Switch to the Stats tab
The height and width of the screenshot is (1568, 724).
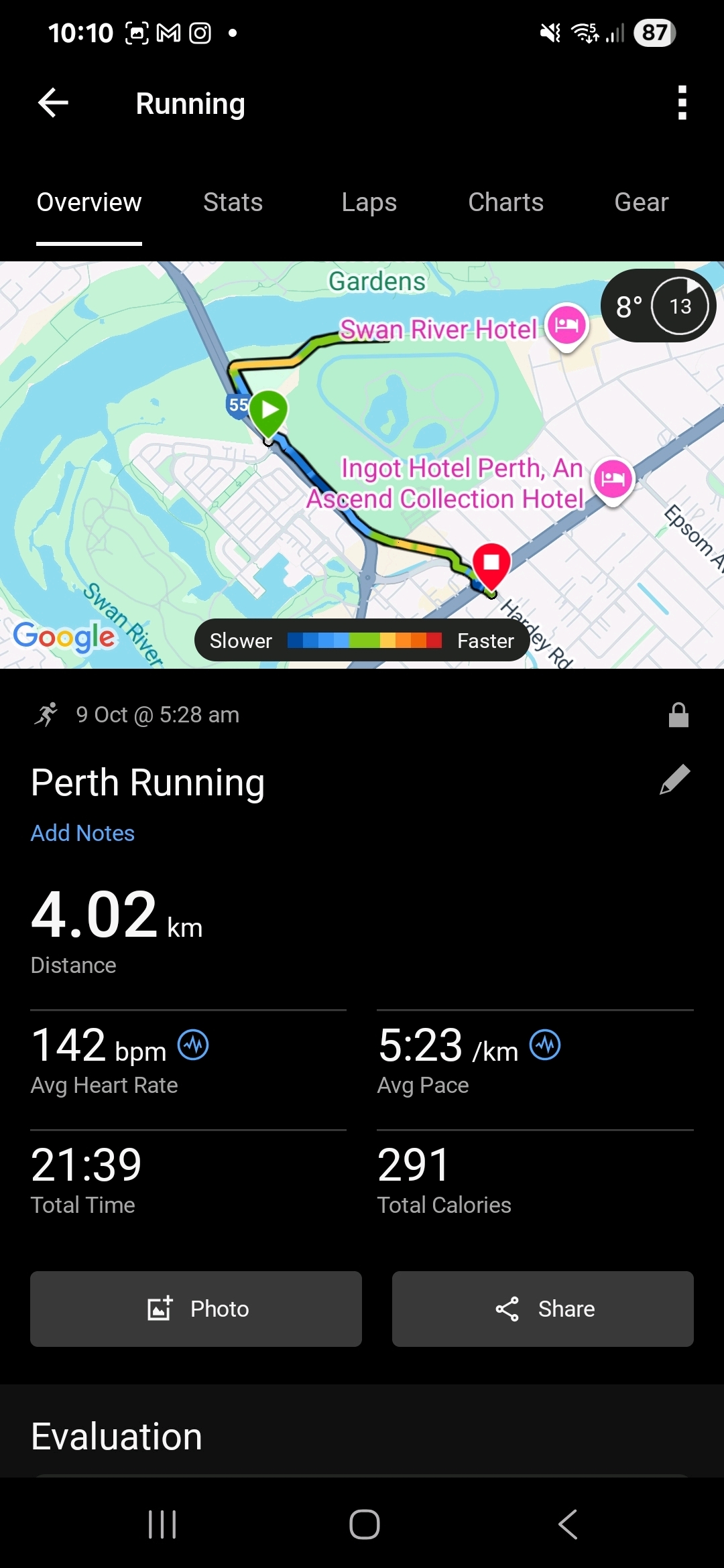click(233, 202)
